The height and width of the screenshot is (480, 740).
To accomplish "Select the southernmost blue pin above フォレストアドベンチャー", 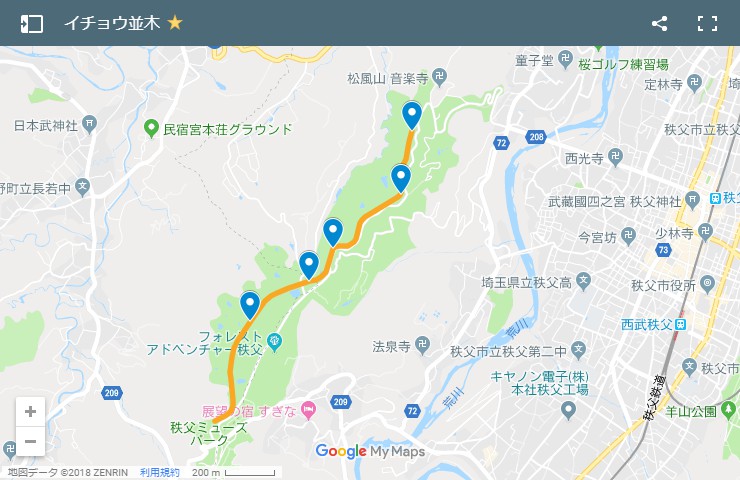I will point(250,304).
